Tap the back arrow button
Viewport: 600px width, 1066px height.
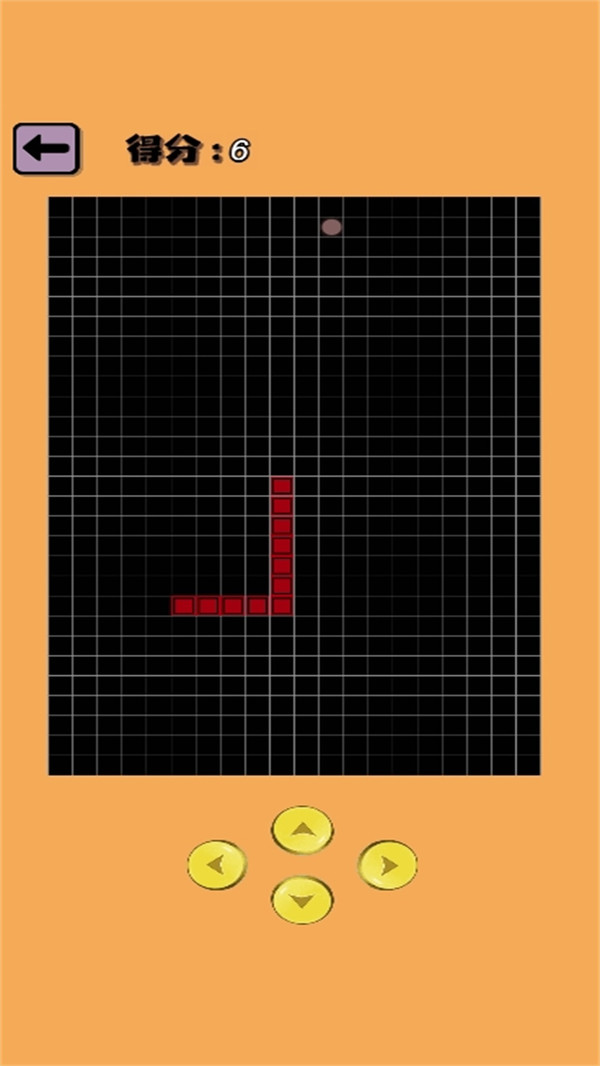[46, 150]
